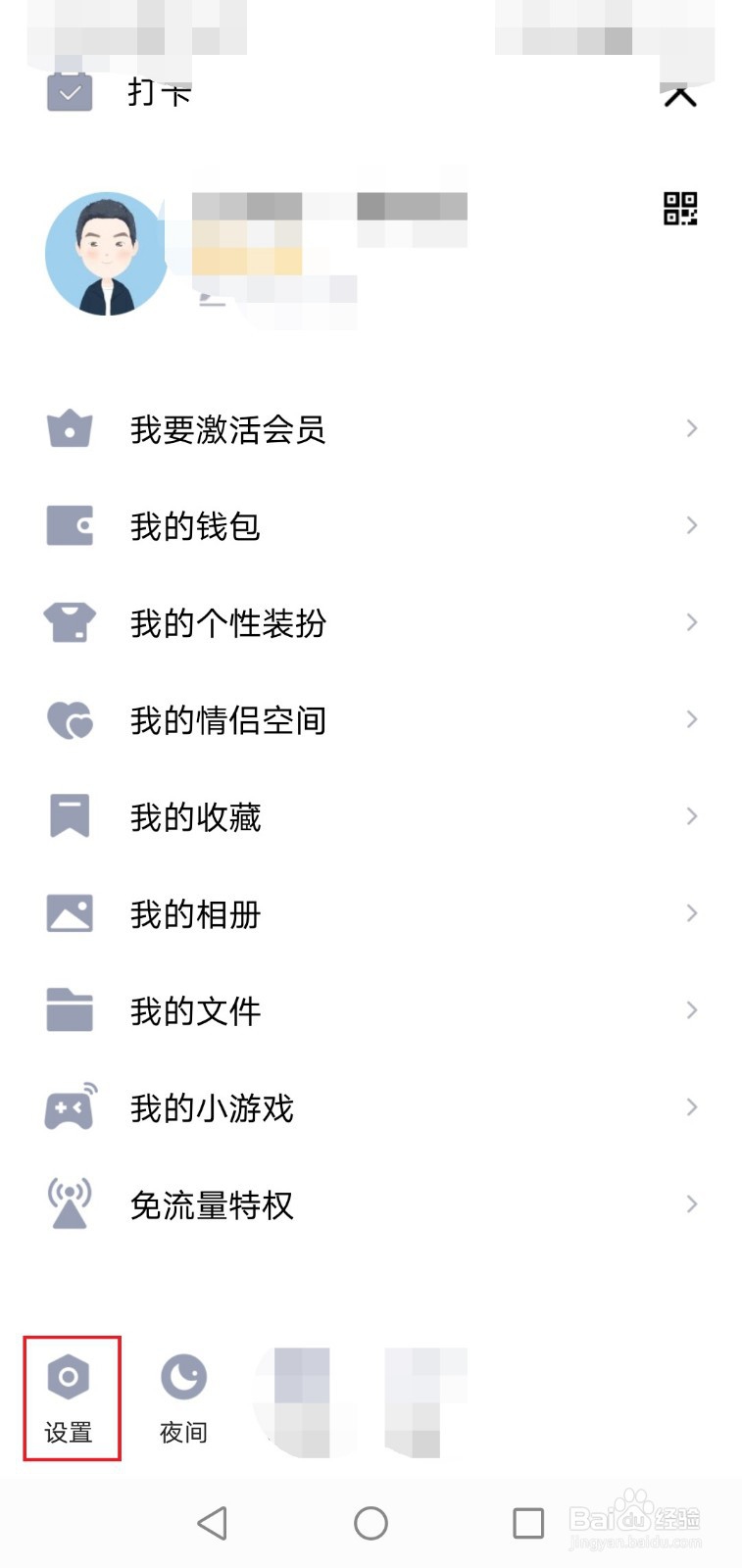Tap the 我的小游戏 gamepad icon

coord(69,1105)
